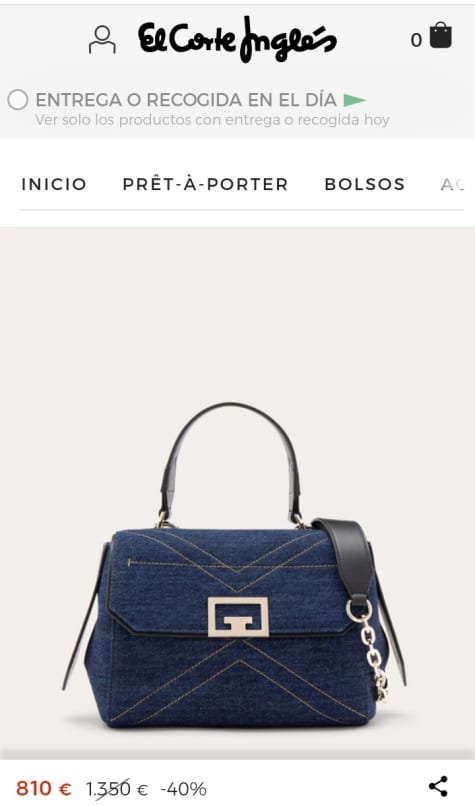Open the user account icon
The image size is (475, 806).
tap(102, 40)
